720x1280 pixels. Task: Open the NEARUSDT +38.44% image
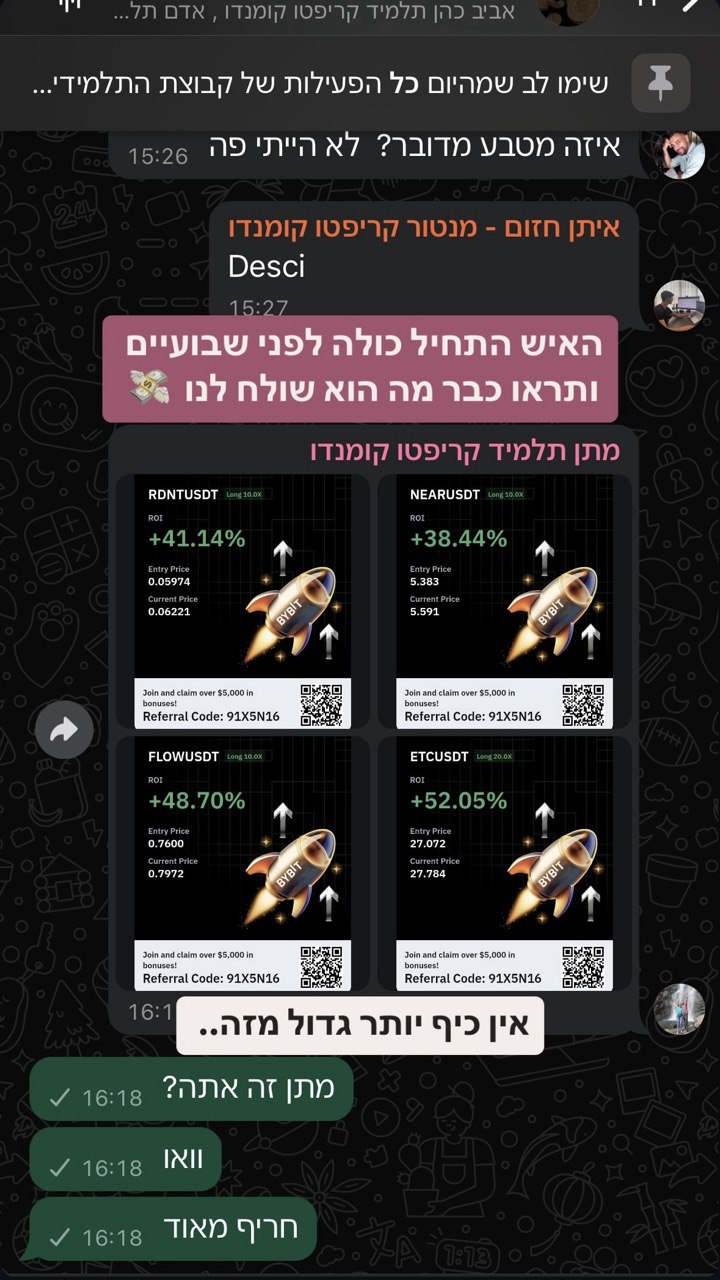[x=504, y=601]
